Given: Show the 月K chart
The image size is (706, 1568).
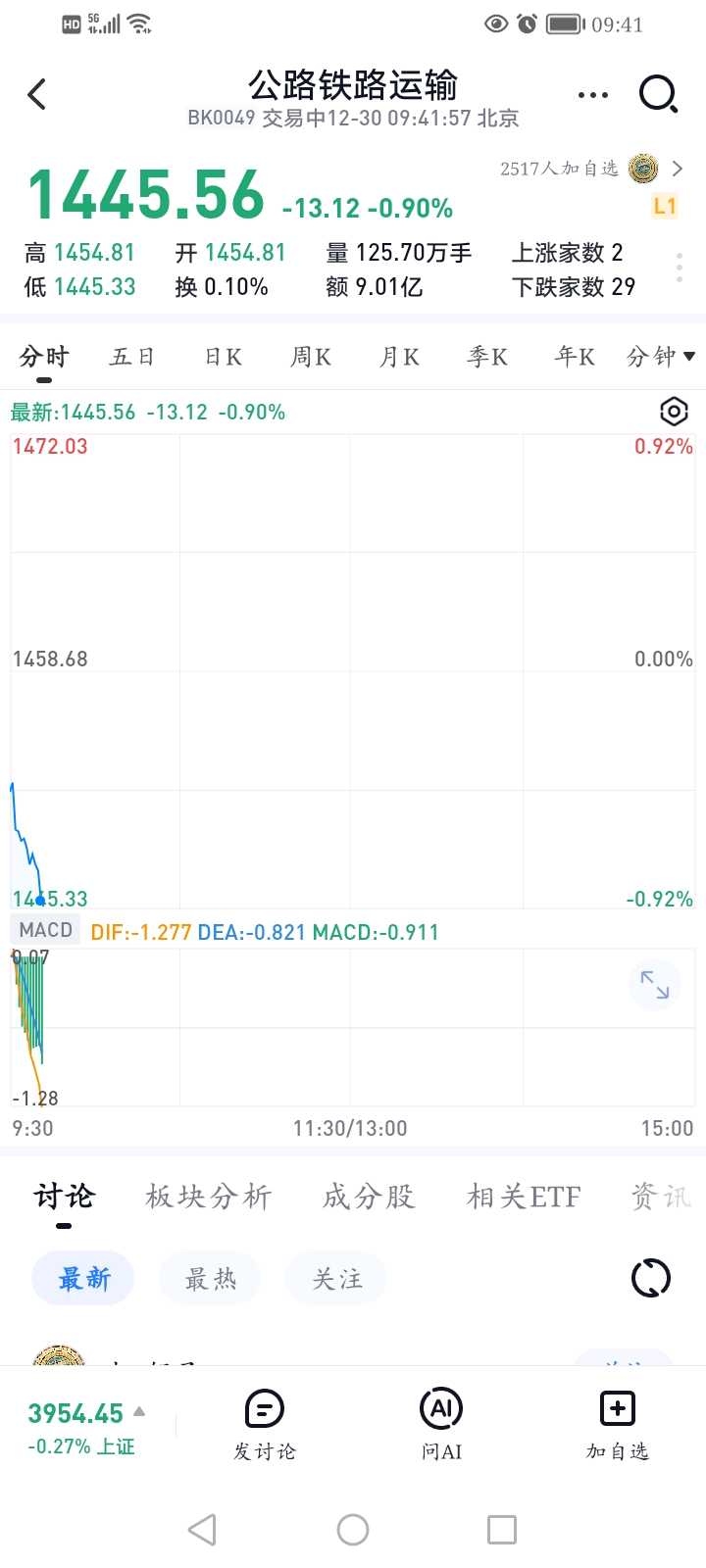Looking at the screenshot, I should click(x=400, y=357).
